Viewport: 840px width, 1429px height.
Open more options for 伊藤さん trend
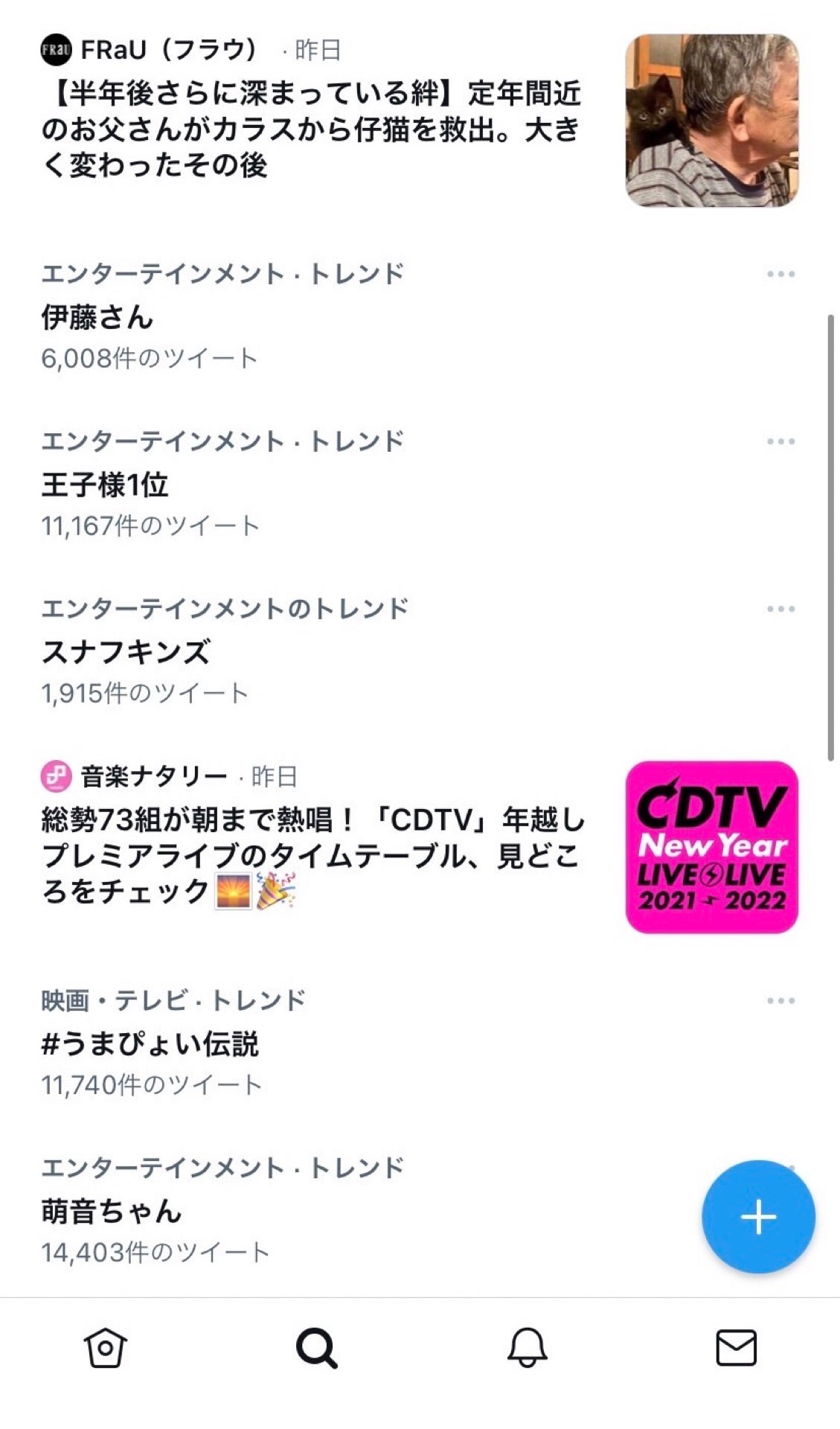[x=780, y=275]
